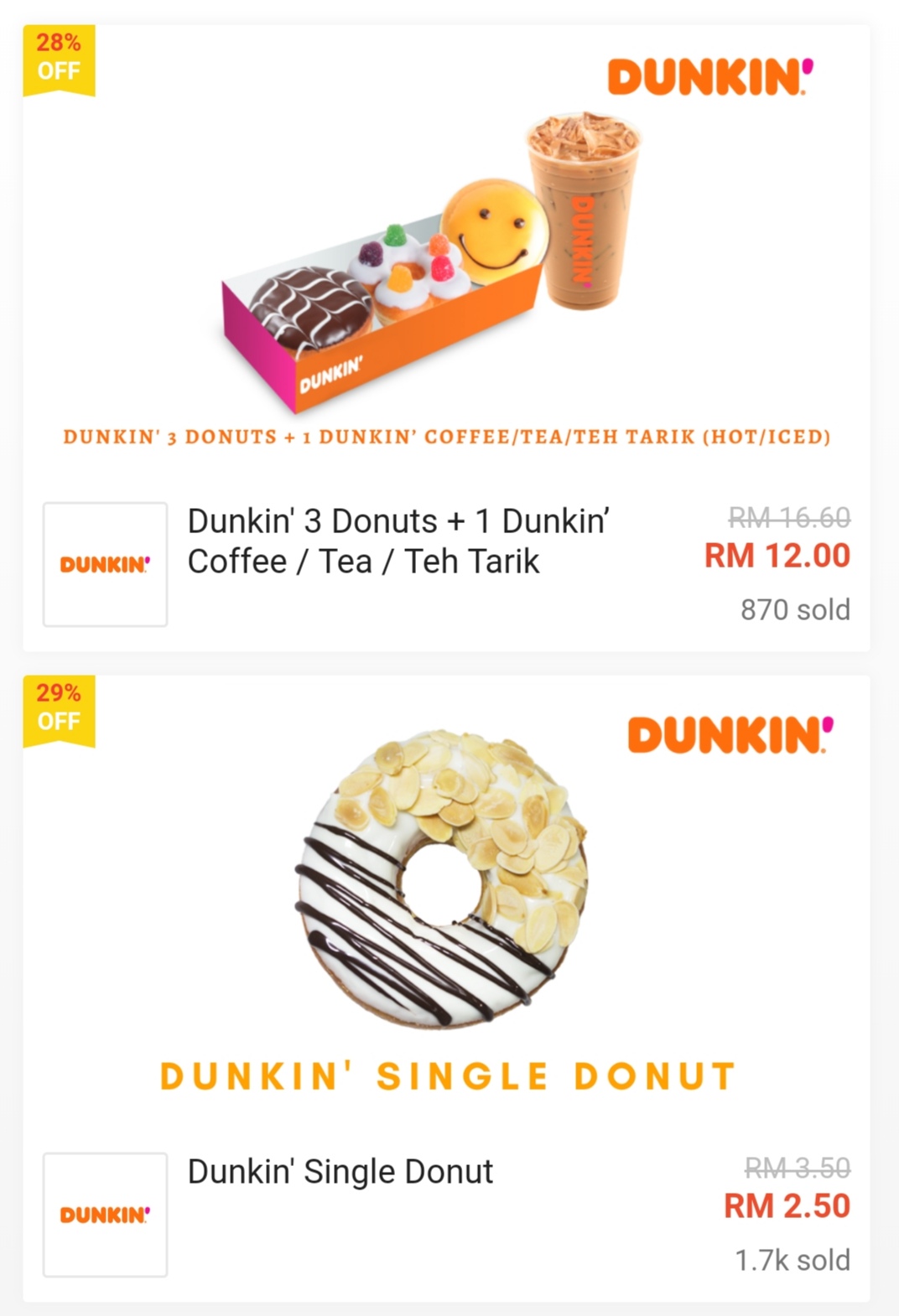This screenshot has width=899, height=1316.
Task: Open the Dunkin' 3 Donuts + 1 Coffee deal
Action: pos(398,541)
